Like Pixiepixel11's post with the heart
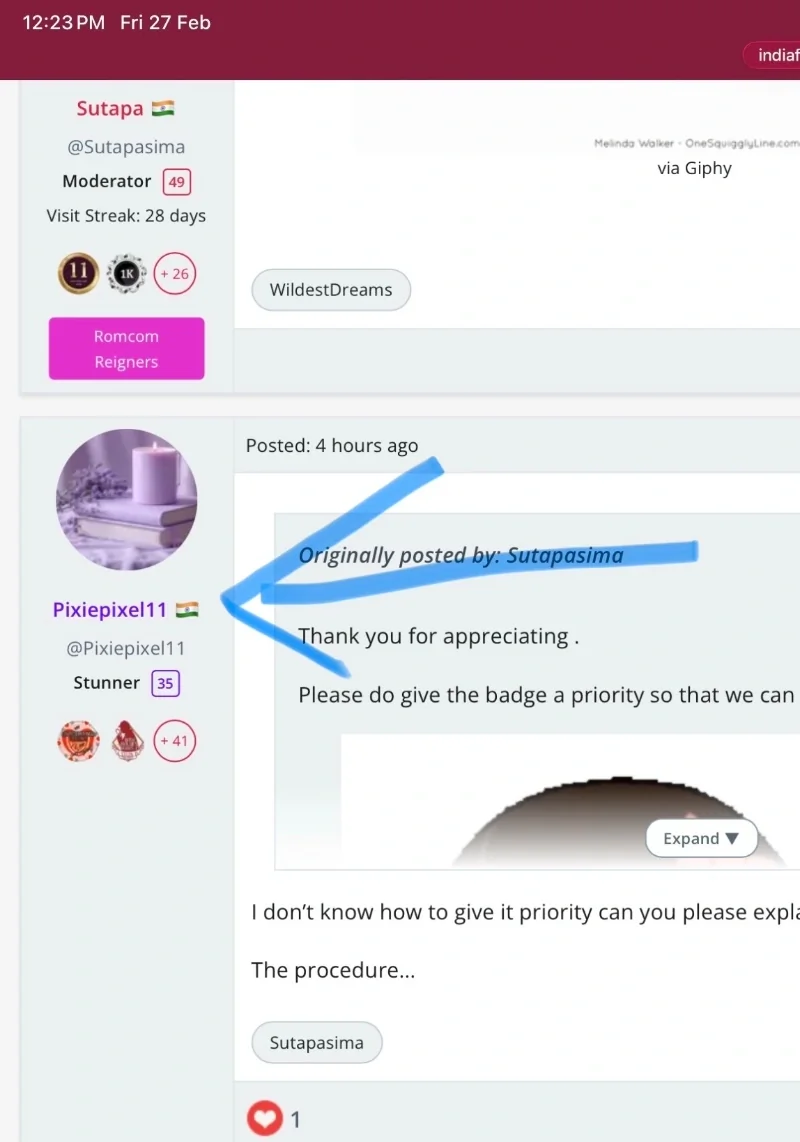 (264, 1118)
